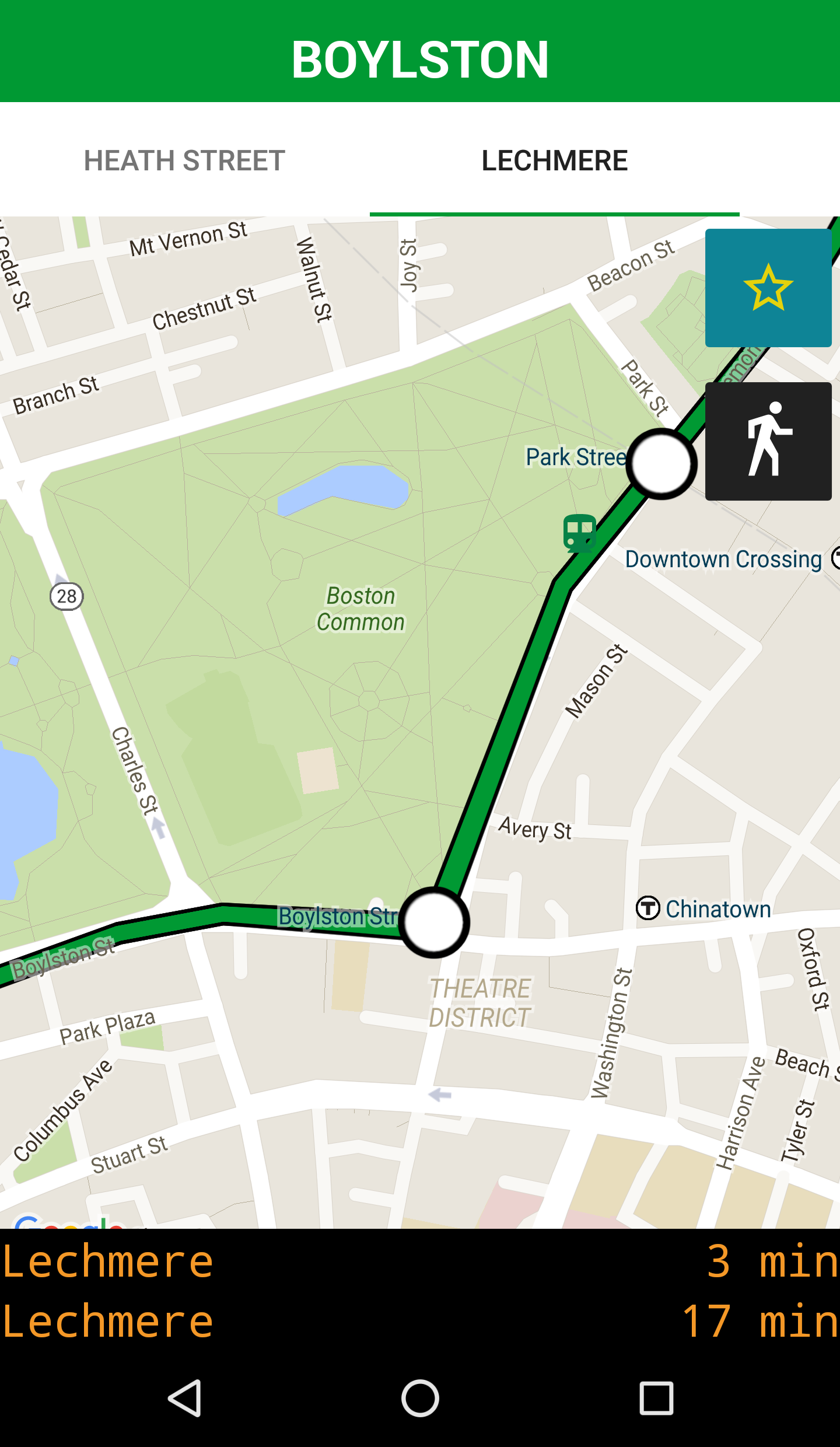Go to the home screen
The width and height of the screenshot is (840, 1447).
(420, 1398)
